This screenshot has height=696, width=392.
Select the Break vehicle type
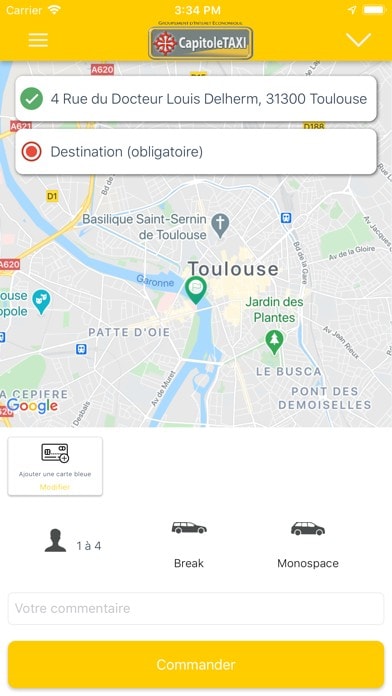189,545
